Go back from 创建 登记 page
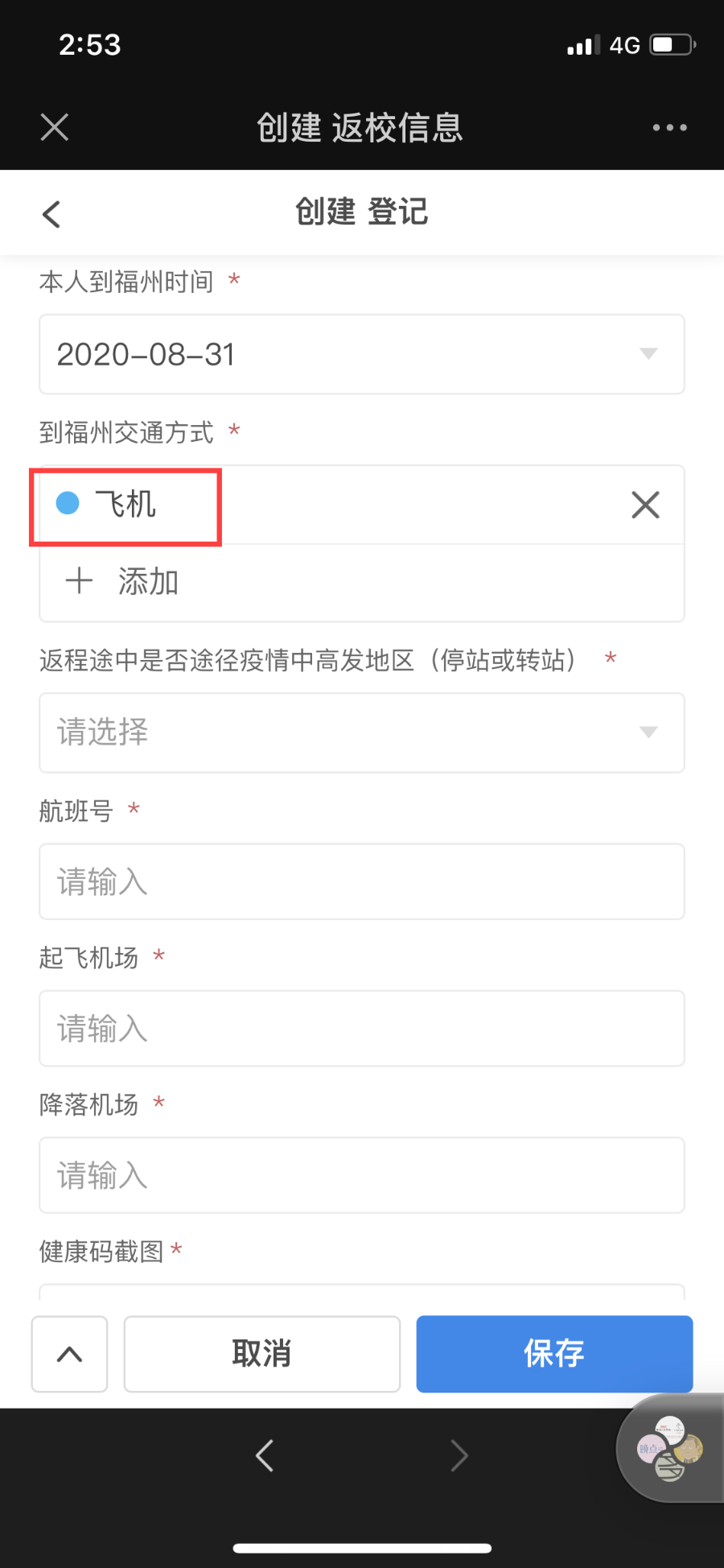This screenshot has width=724, height=1568. [51, 214]
